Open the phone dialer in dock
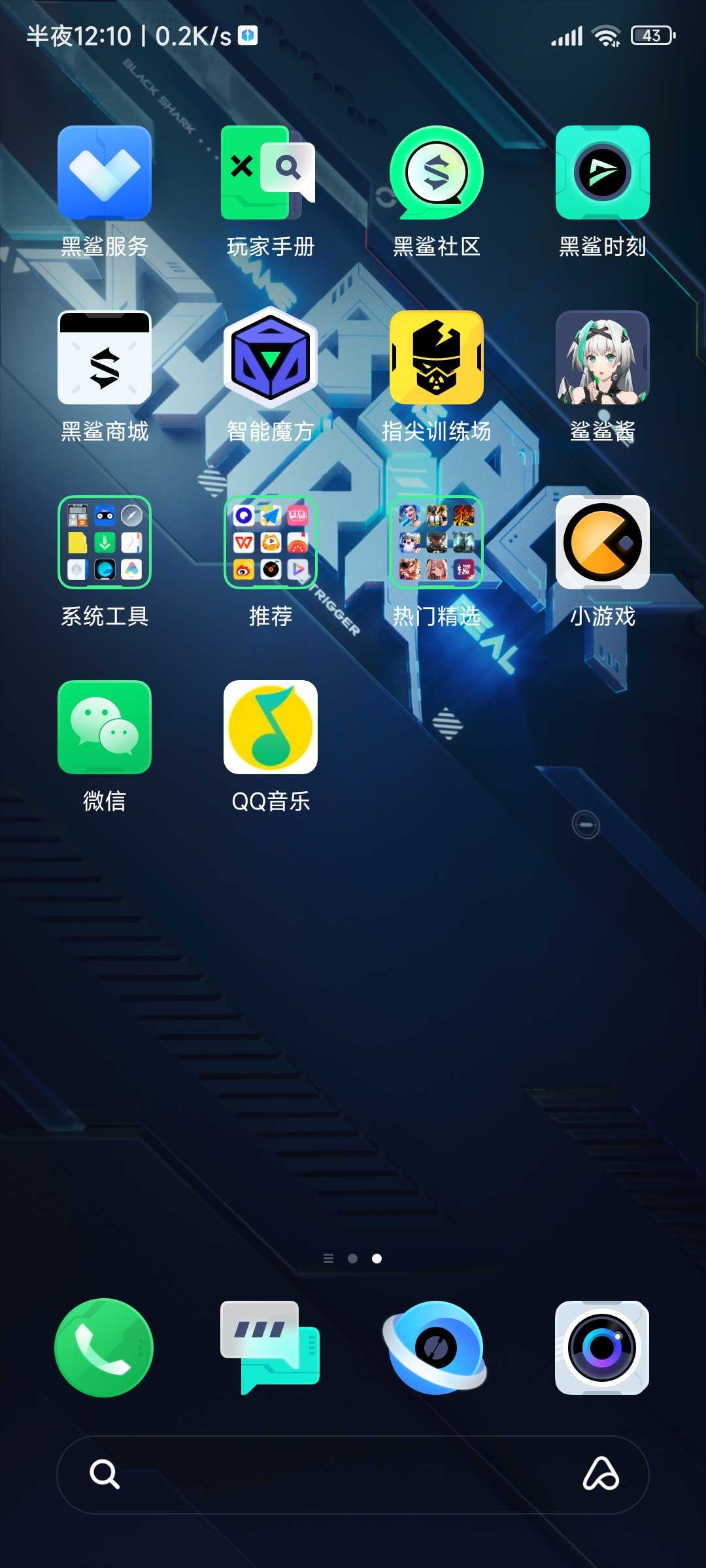Viewport: 706px width, 1568px height. (105, 1347)
